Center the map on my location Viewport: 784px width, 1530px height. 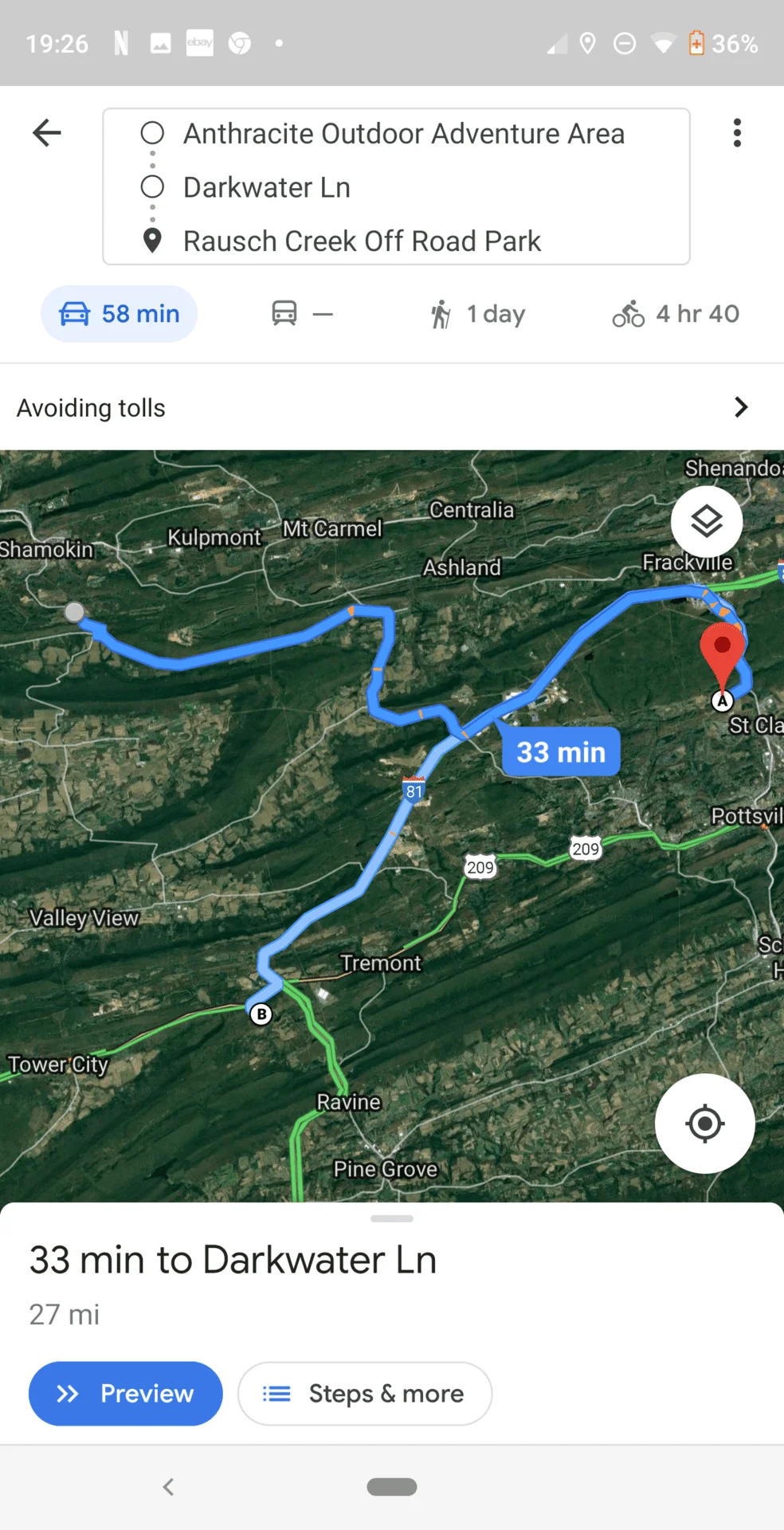(704, 1124)
